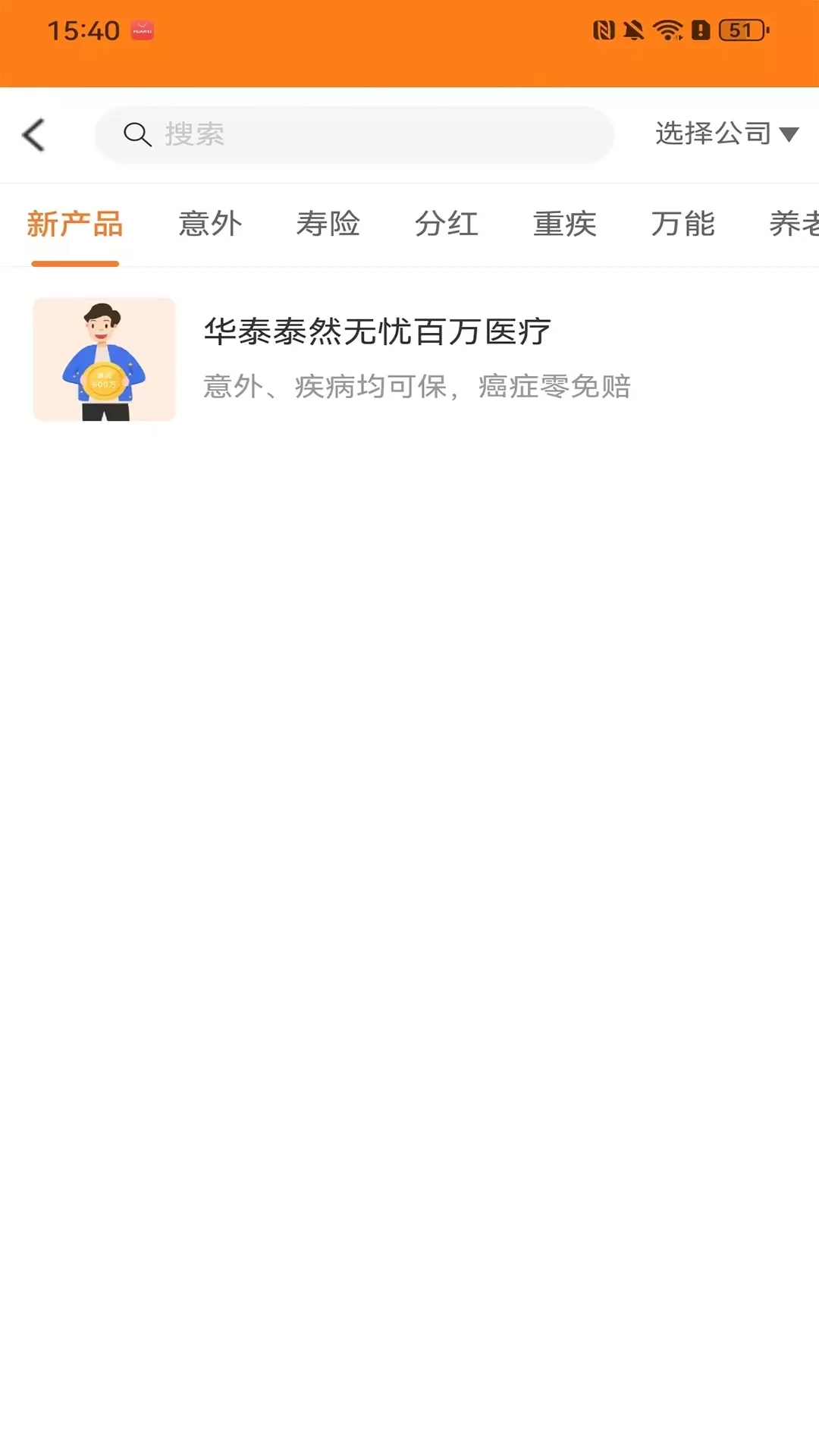
Task: Select the 新产品 tab
Action: point(75,224)
